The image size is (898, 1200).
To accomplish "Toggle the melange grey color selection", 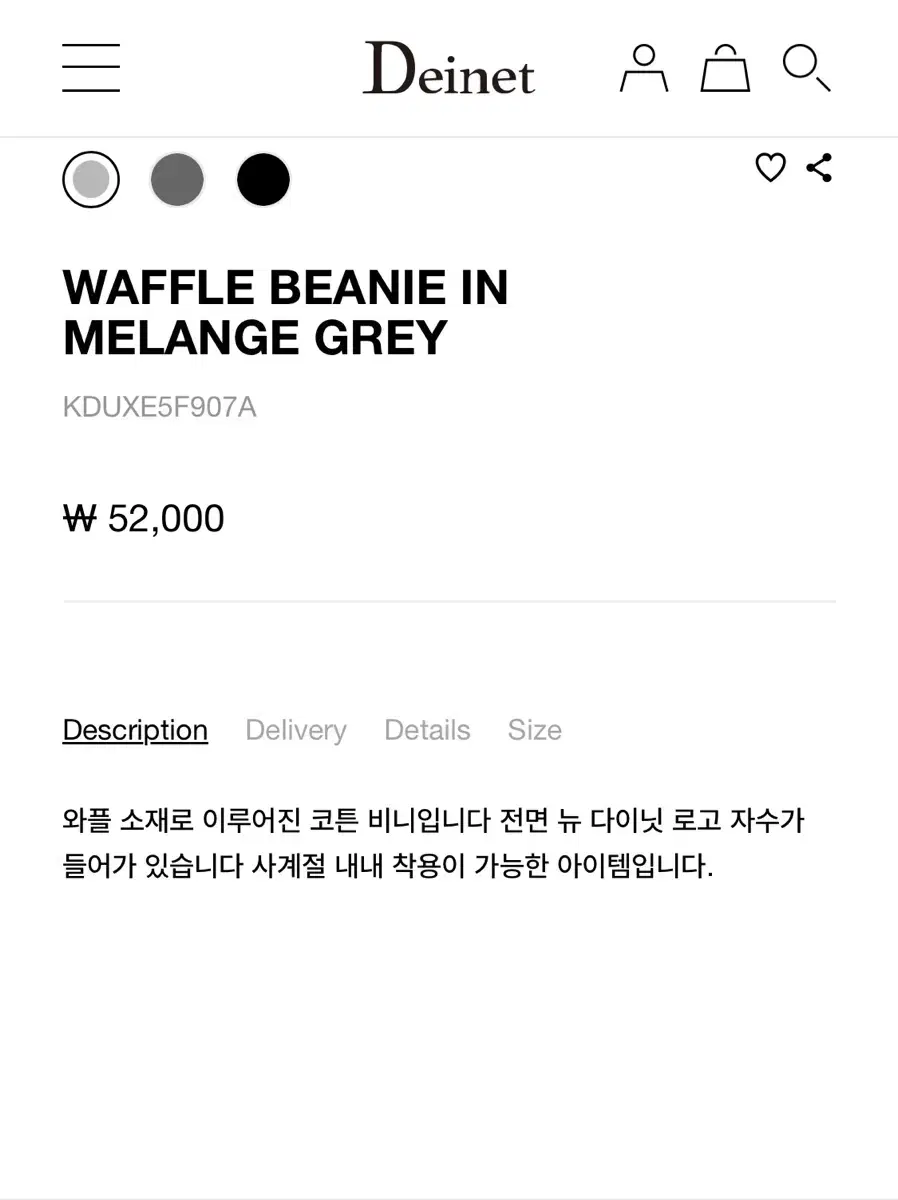I will [x=91, y=180].
